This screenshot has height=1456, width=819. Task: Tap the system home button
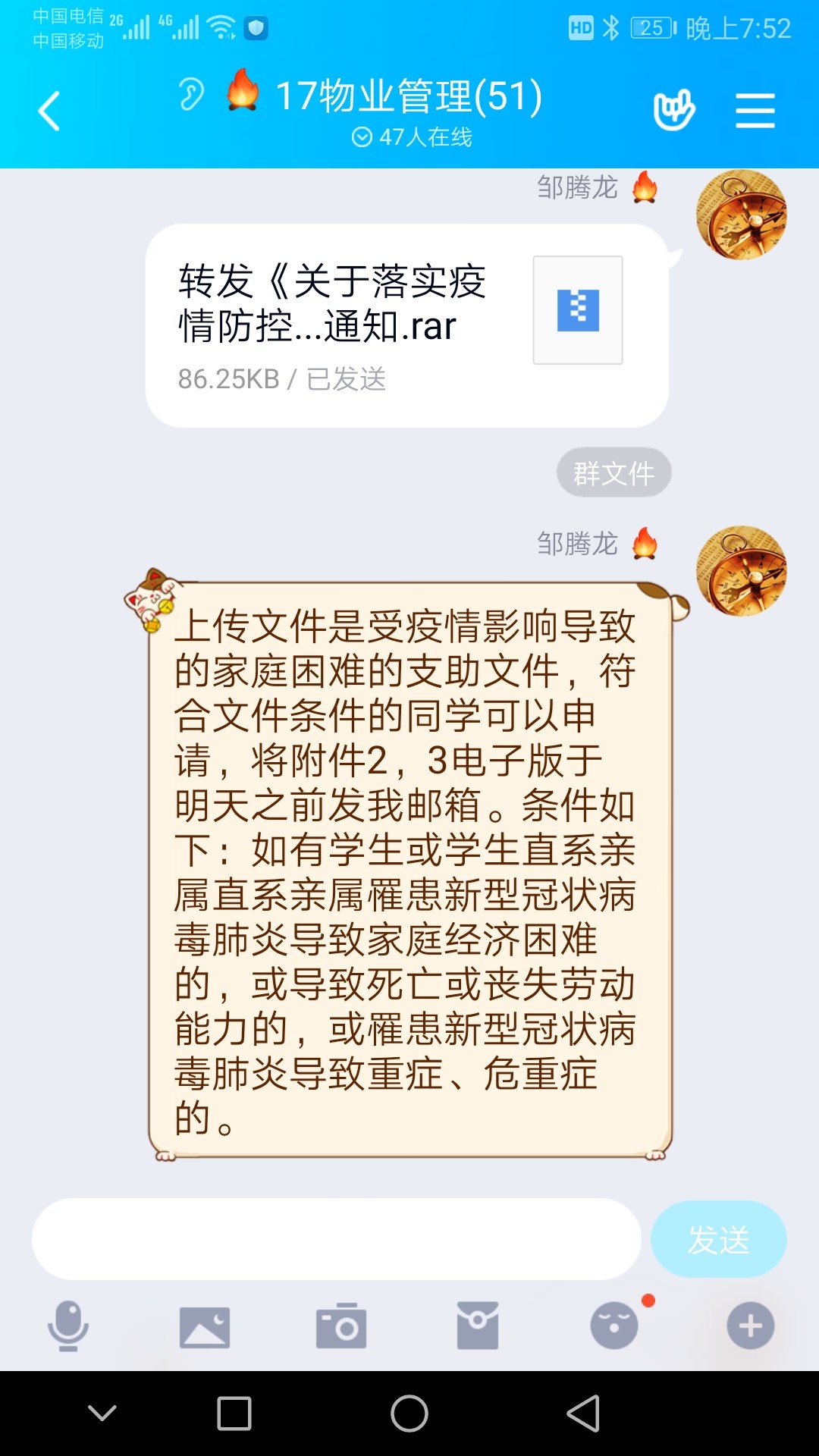pos(409,1414)
